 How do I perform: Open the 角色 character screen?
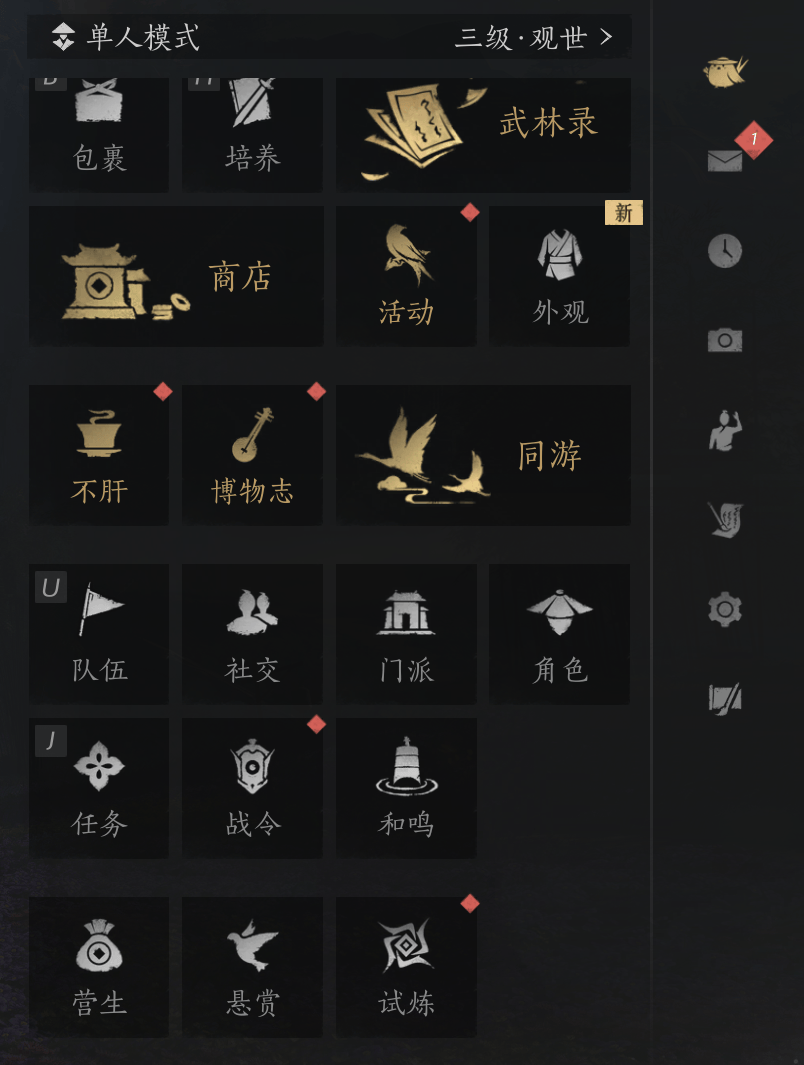[560, 634]
